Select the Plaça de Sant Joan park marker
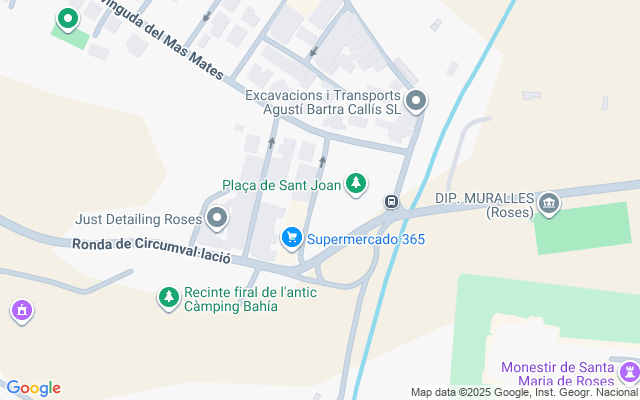640x400 pixels. tap(355, 183)
